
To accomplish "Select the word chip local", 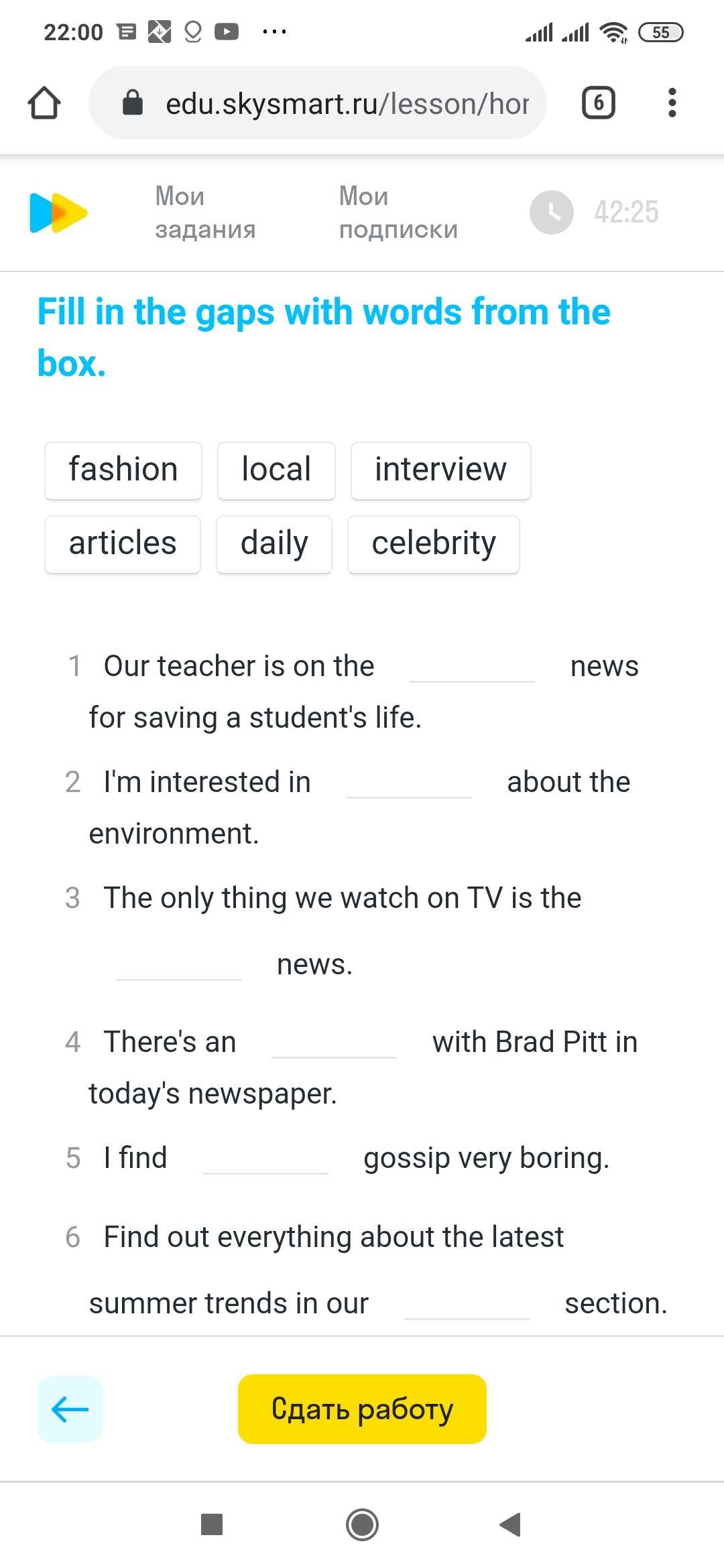I will [276, 470].
